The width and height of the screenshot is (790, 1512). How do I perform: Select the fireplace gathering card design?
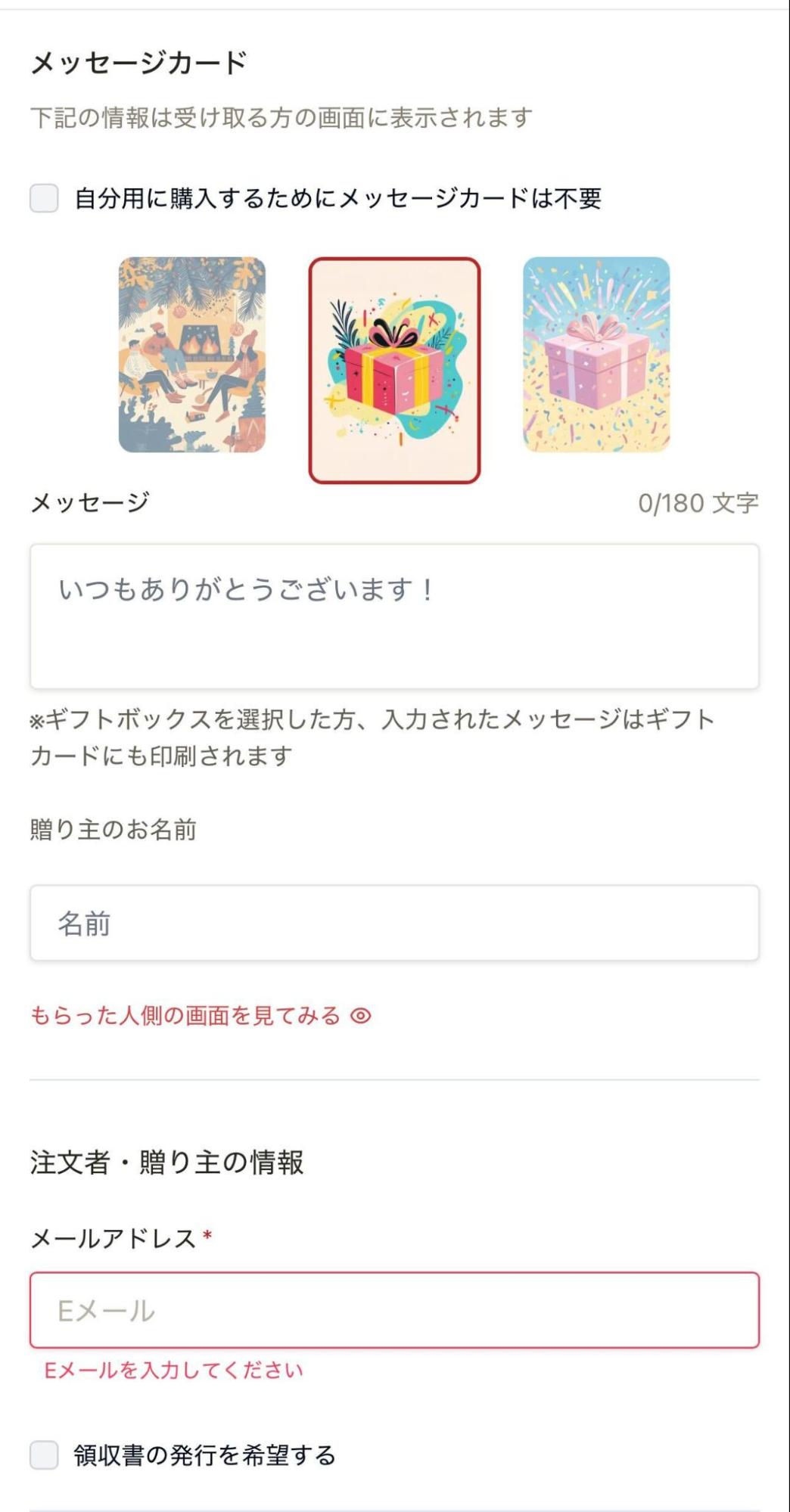192,355
